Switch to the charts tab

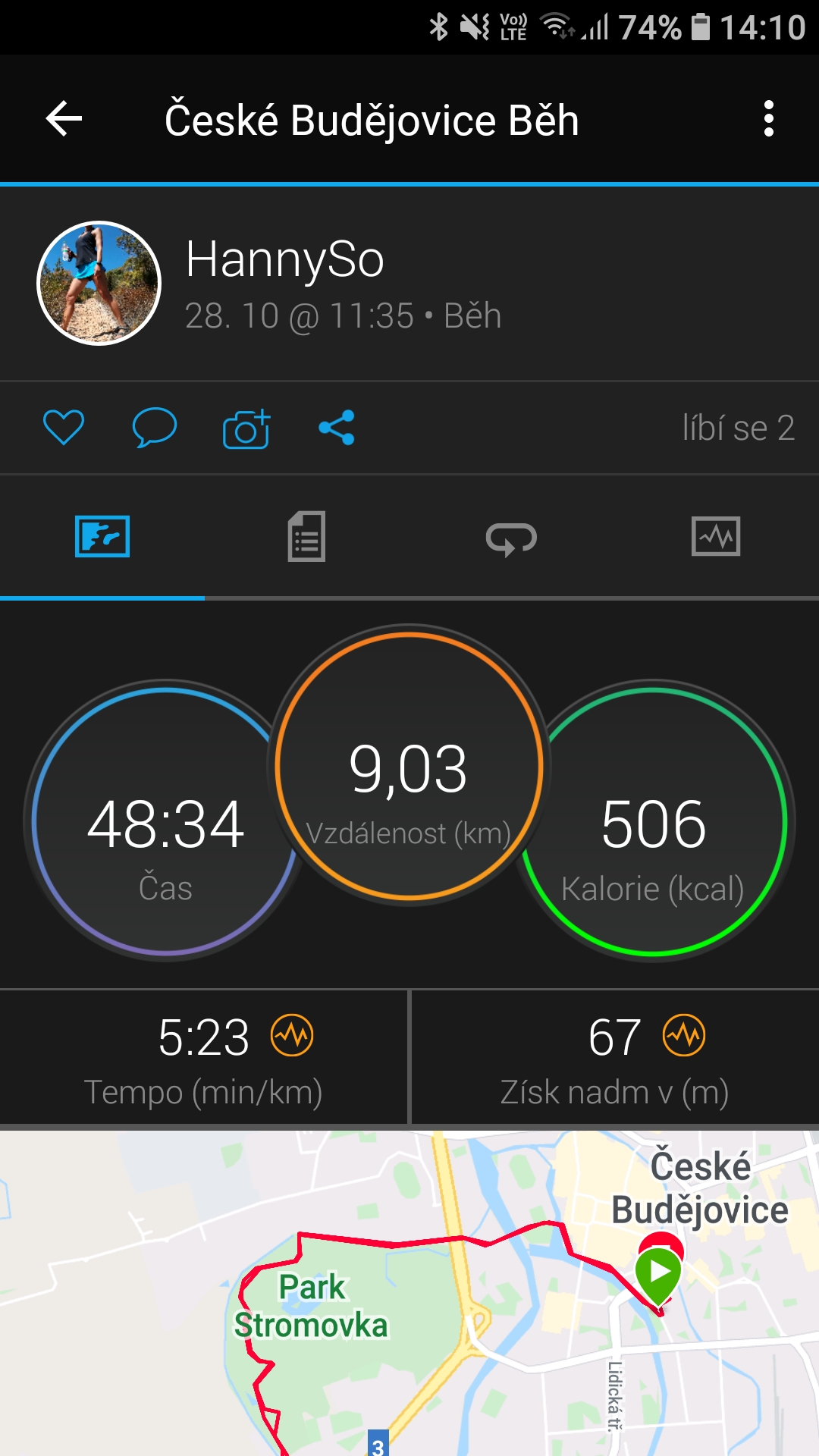pos(716,537)
